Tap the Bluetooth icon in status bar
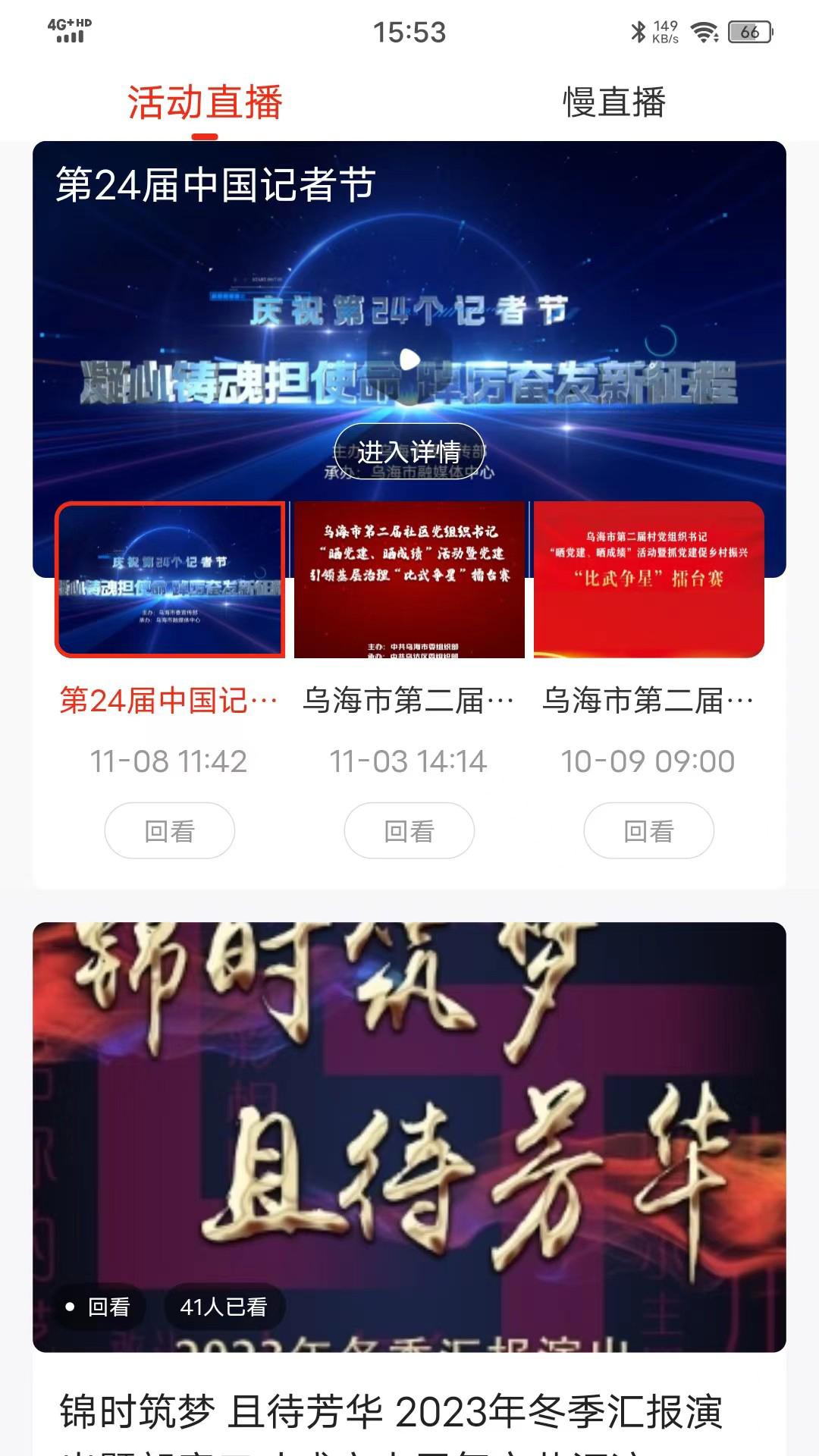This screenshot has width=819, height=1456. point(639,30)
